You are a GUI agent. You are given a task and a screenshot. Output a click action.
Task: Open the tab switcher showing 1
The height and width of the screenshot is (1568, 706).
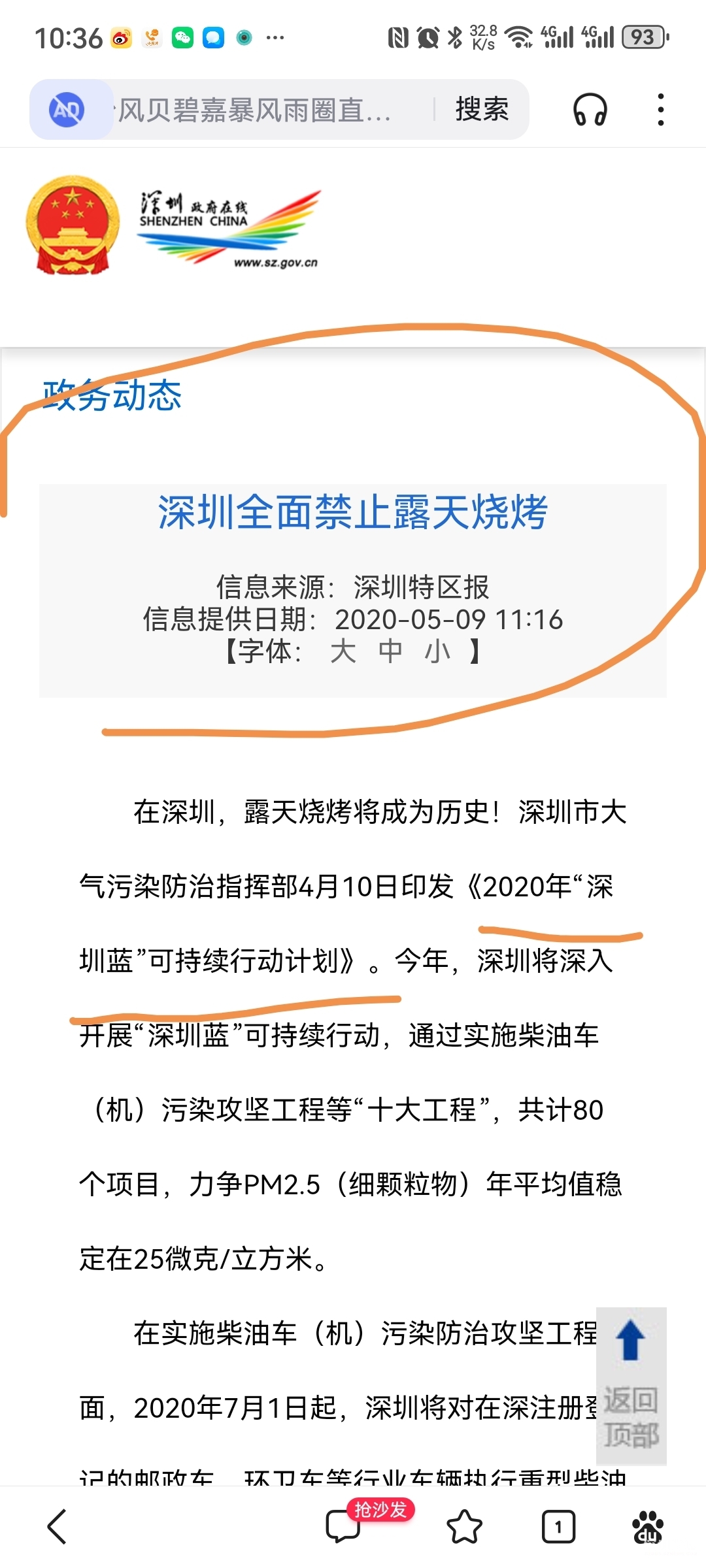[x=558, y=1527]
